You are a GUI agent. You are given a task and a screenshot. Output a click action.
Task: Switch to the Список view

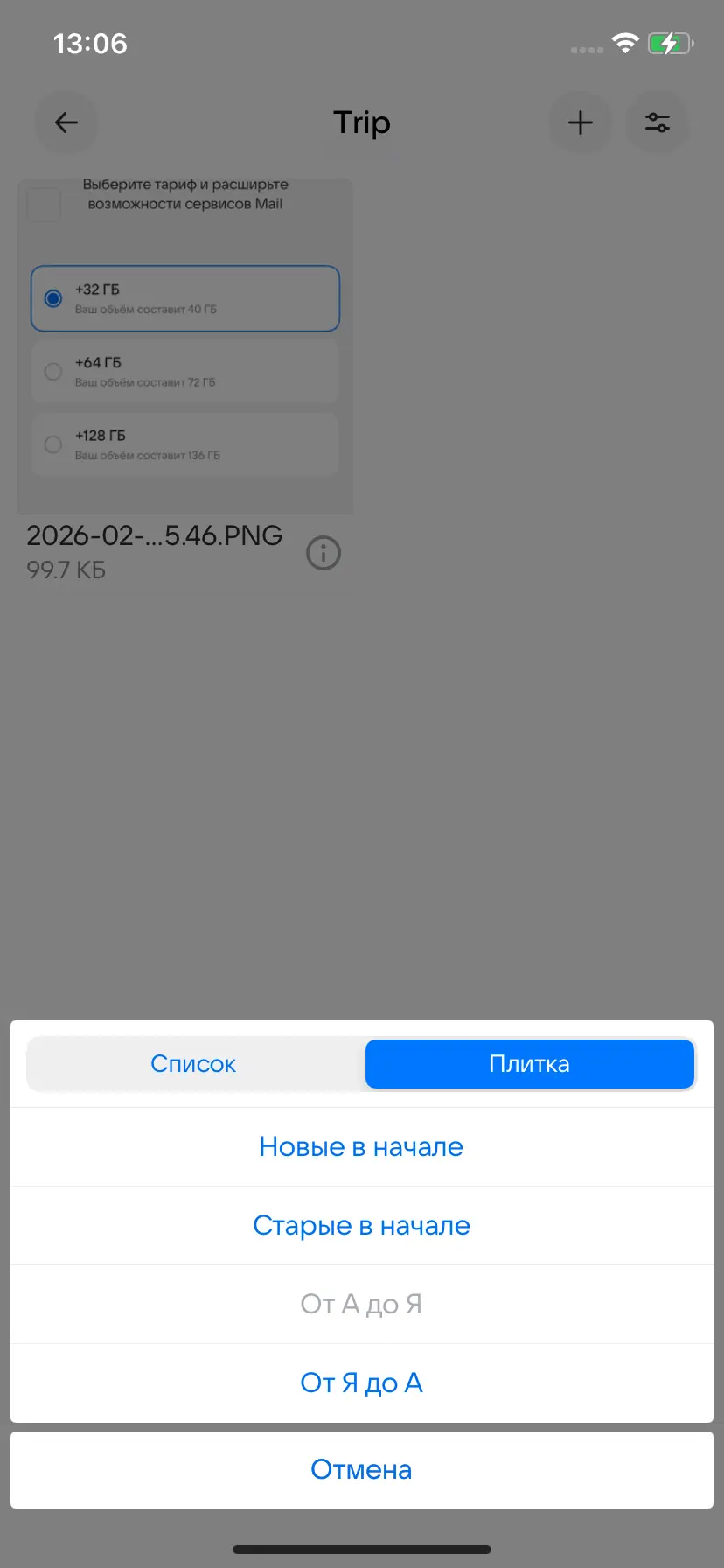pyautogui.click(x=193, y=1064)
